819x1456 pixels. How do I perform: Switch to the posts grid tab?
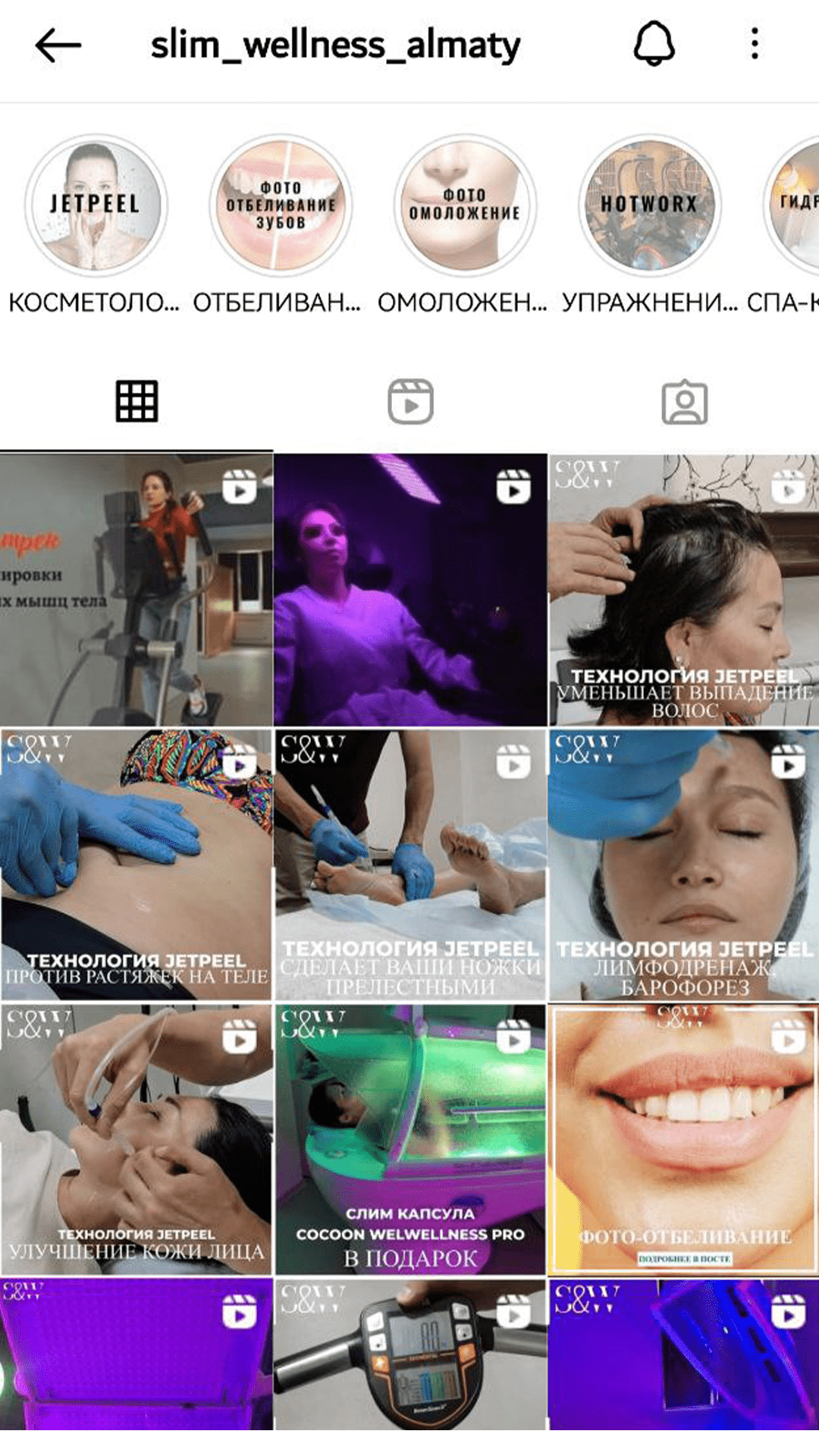coord(136,401)
